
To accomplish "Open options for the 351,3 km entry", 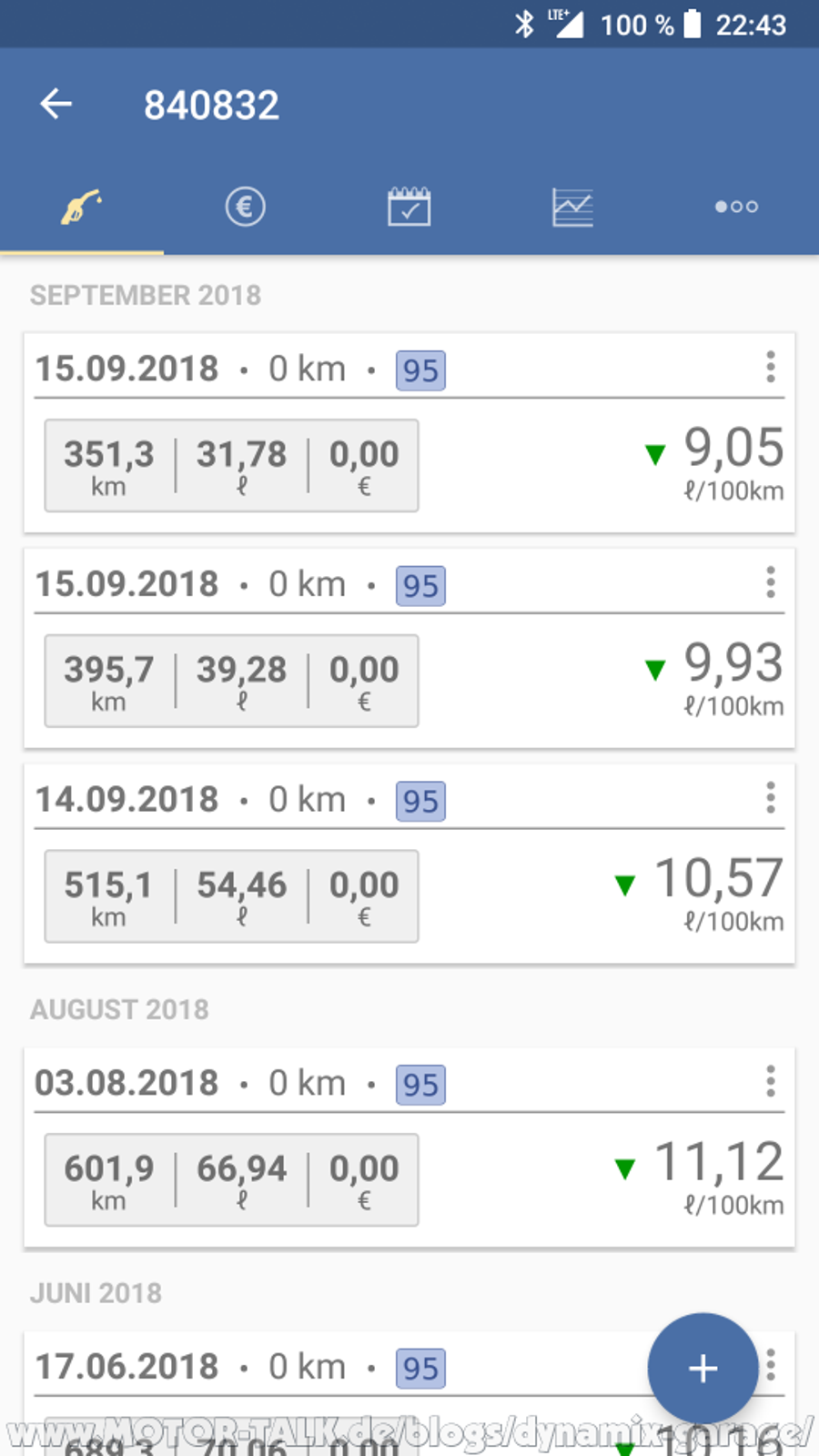I will tap(771, 367).
